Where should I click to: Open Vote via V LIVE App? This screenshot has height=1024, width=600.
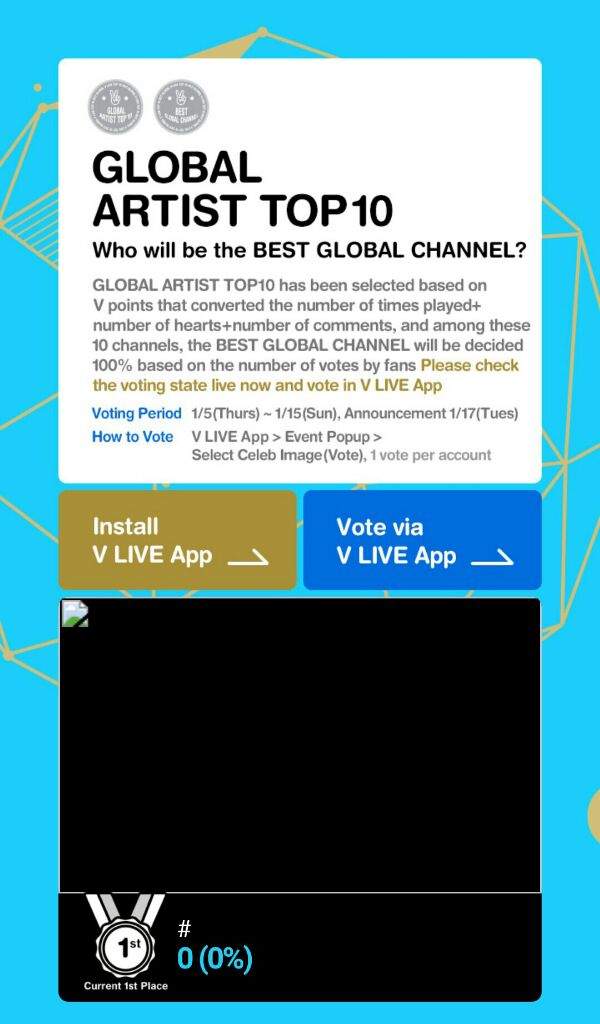[x=422, y=540]
